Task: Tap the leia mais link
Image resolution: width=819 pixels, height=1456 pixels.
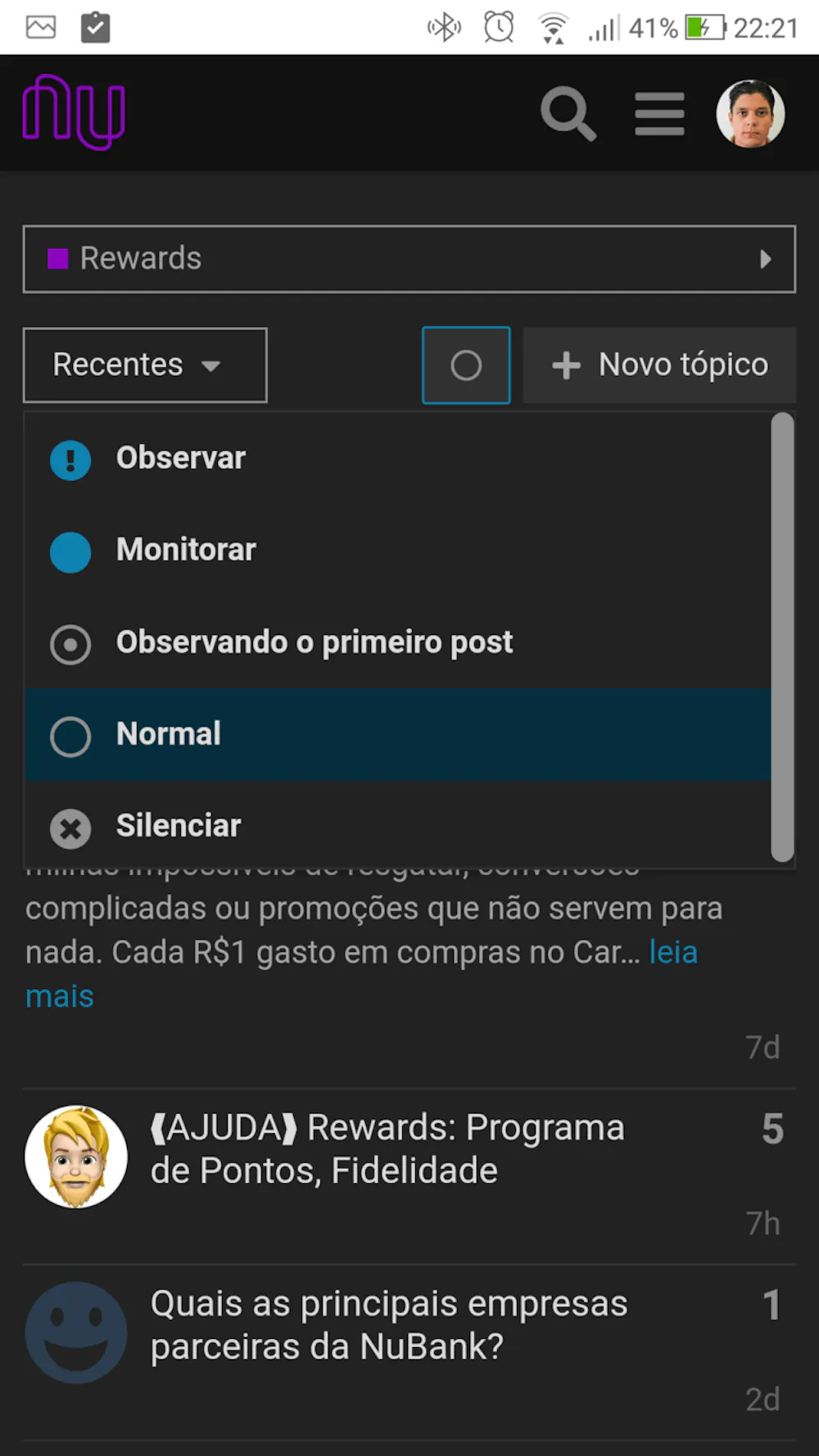Action: tap(672, 953)
